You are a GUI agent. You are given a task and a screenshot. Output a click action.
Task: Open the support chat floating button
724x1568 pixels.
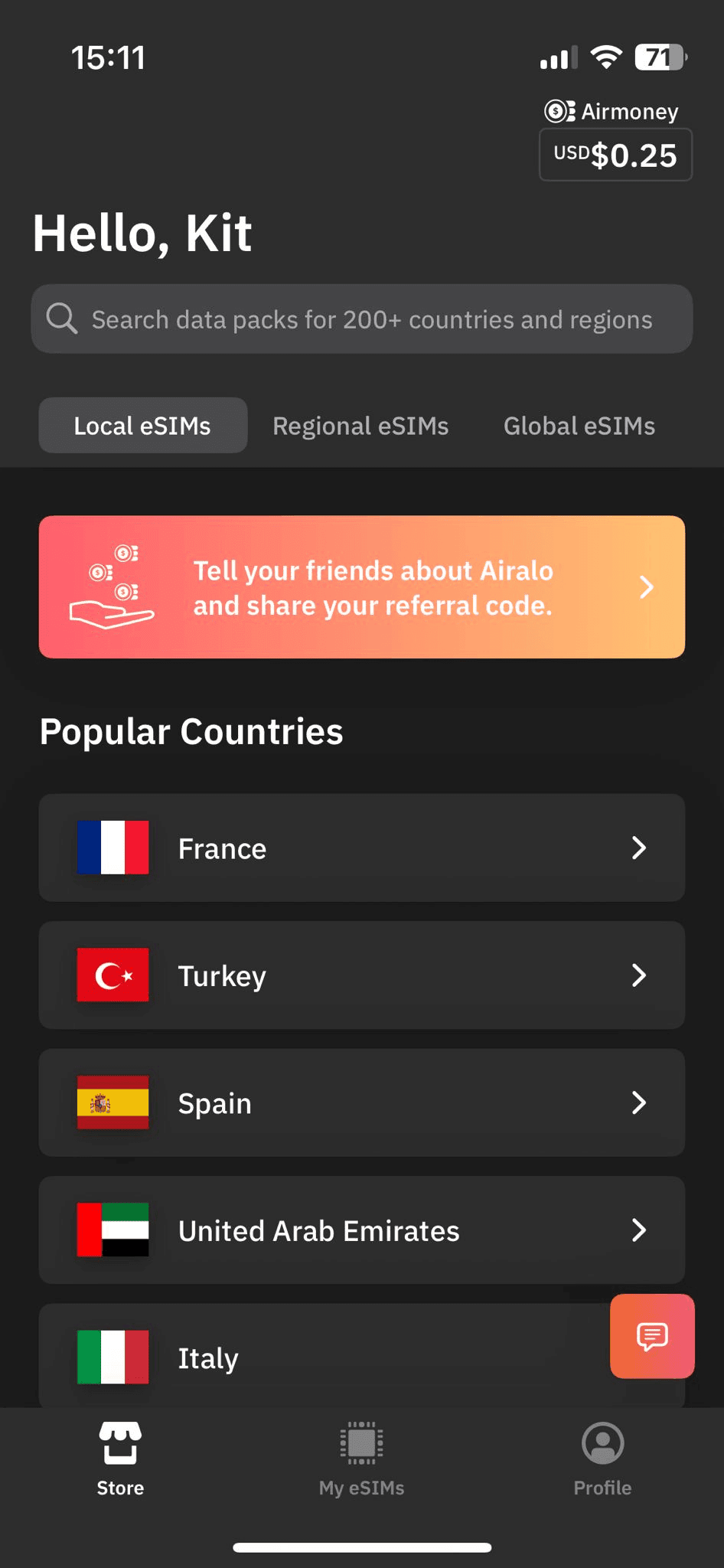(652, 1336)
